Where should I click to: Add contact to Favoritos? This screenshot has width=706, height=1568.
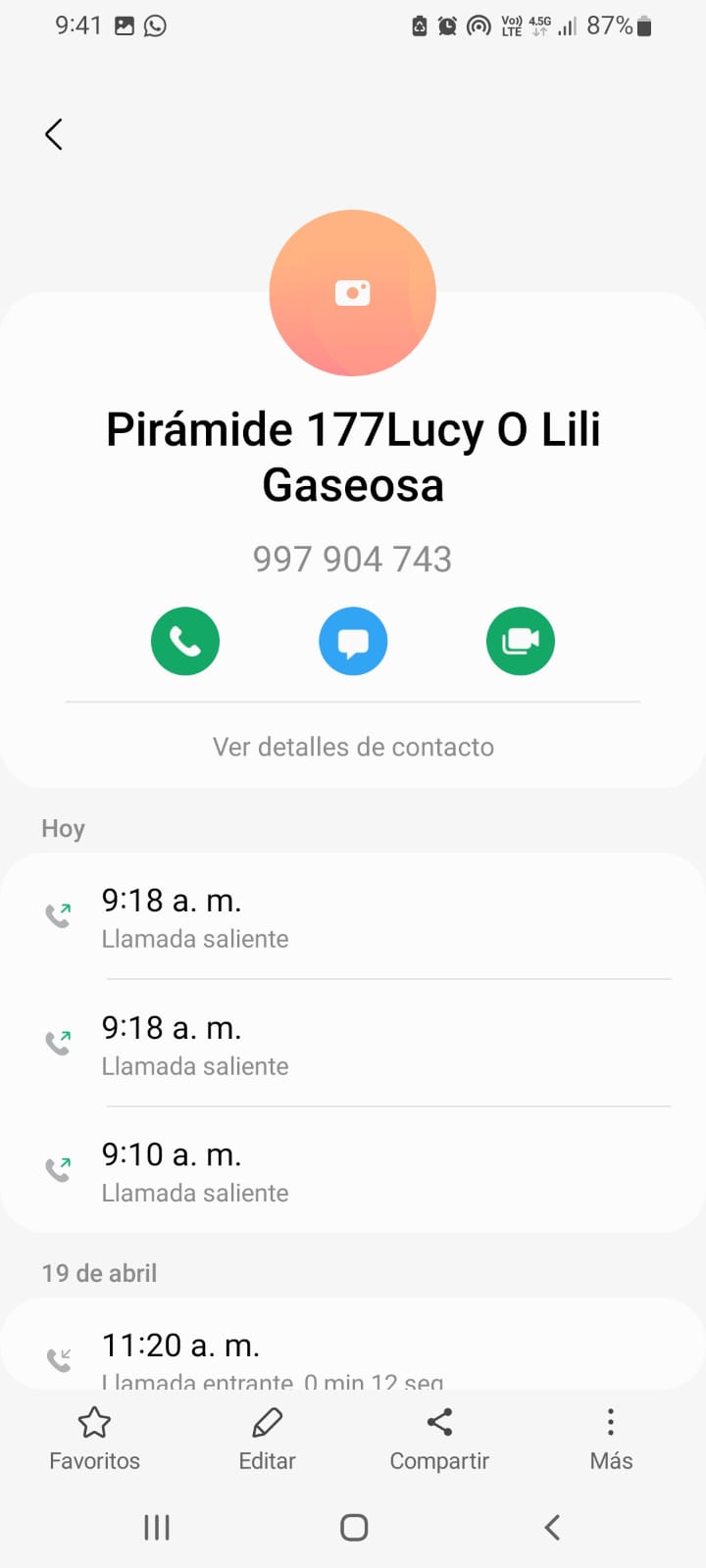pos(94,1440)
